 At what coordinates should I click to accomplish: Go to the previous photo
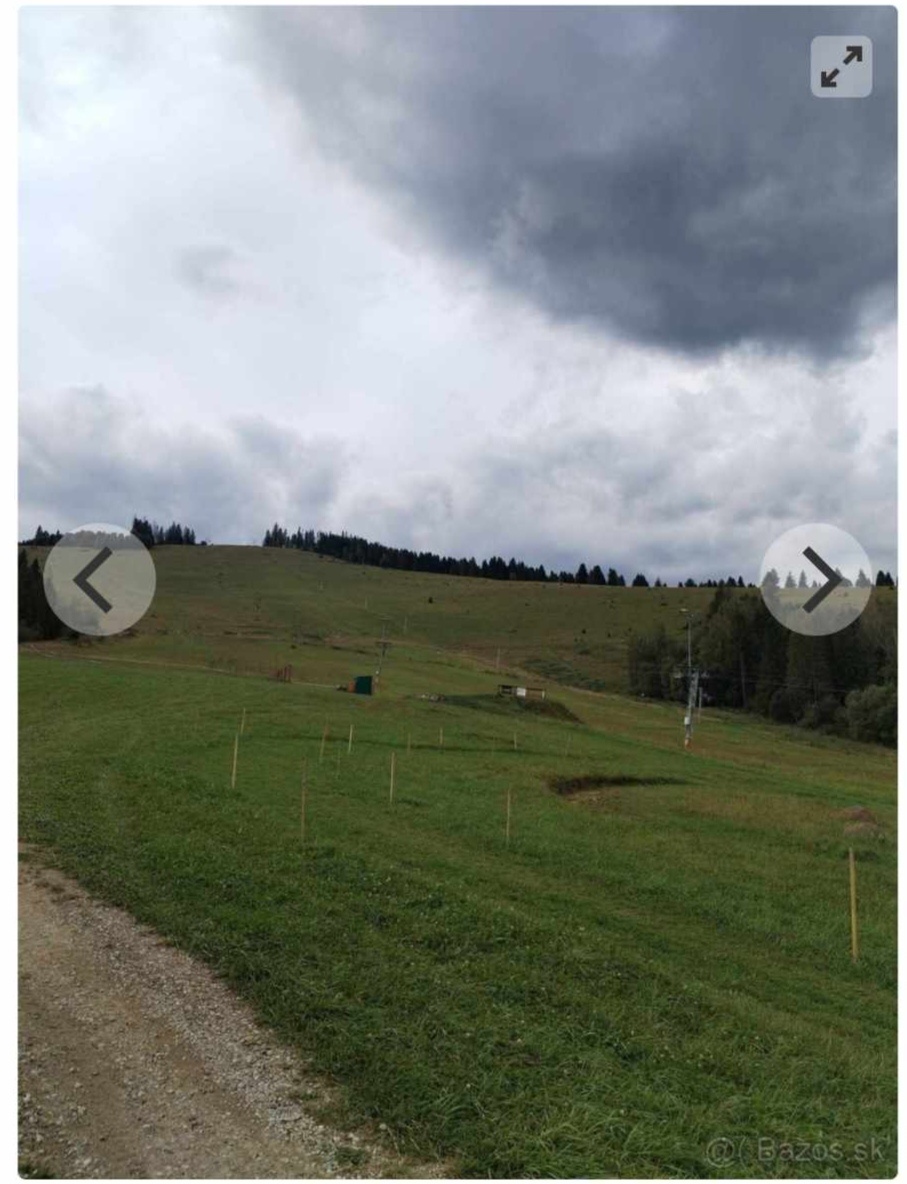[x=99, y=579]
